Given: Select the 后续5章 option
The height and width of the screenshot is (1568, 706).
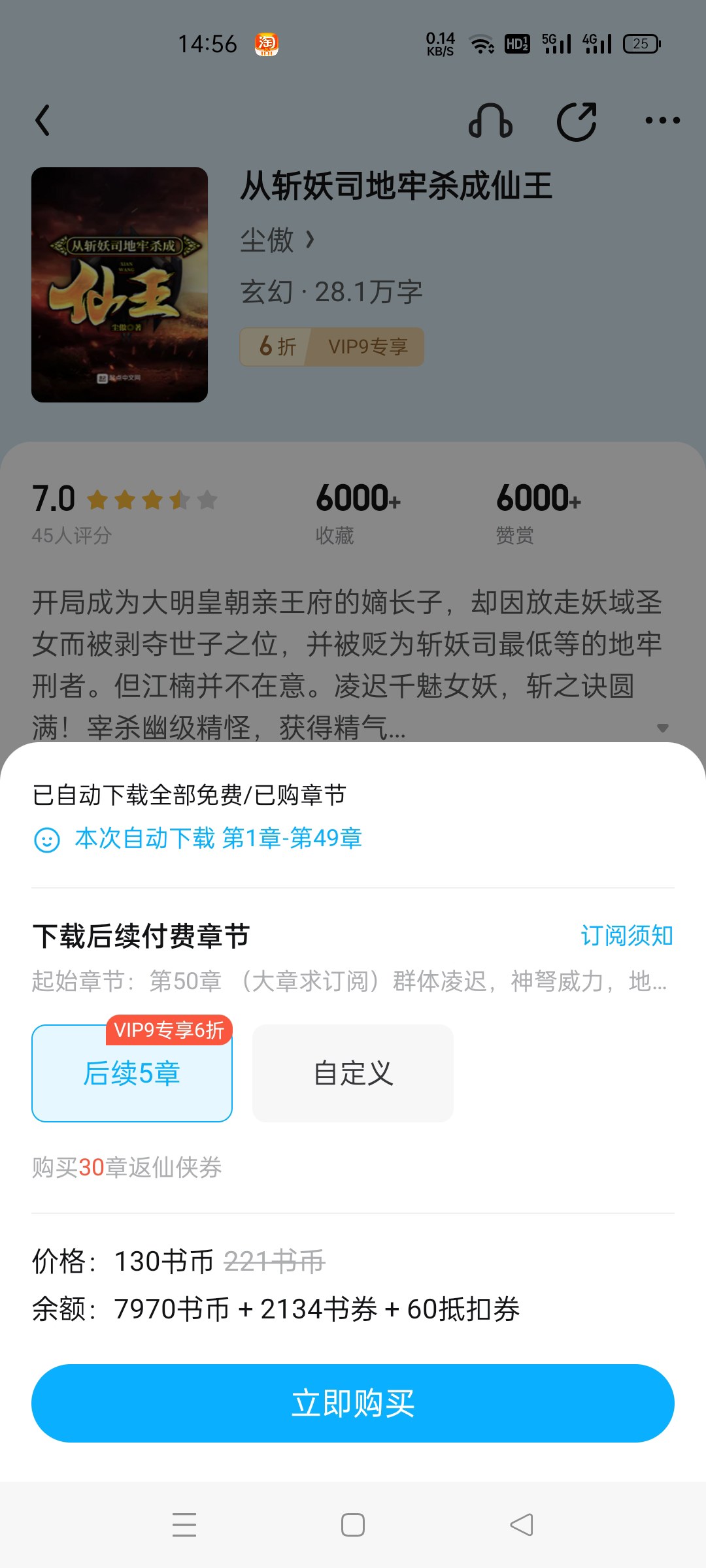Looking at the screenshot, I should point(132,1073).
